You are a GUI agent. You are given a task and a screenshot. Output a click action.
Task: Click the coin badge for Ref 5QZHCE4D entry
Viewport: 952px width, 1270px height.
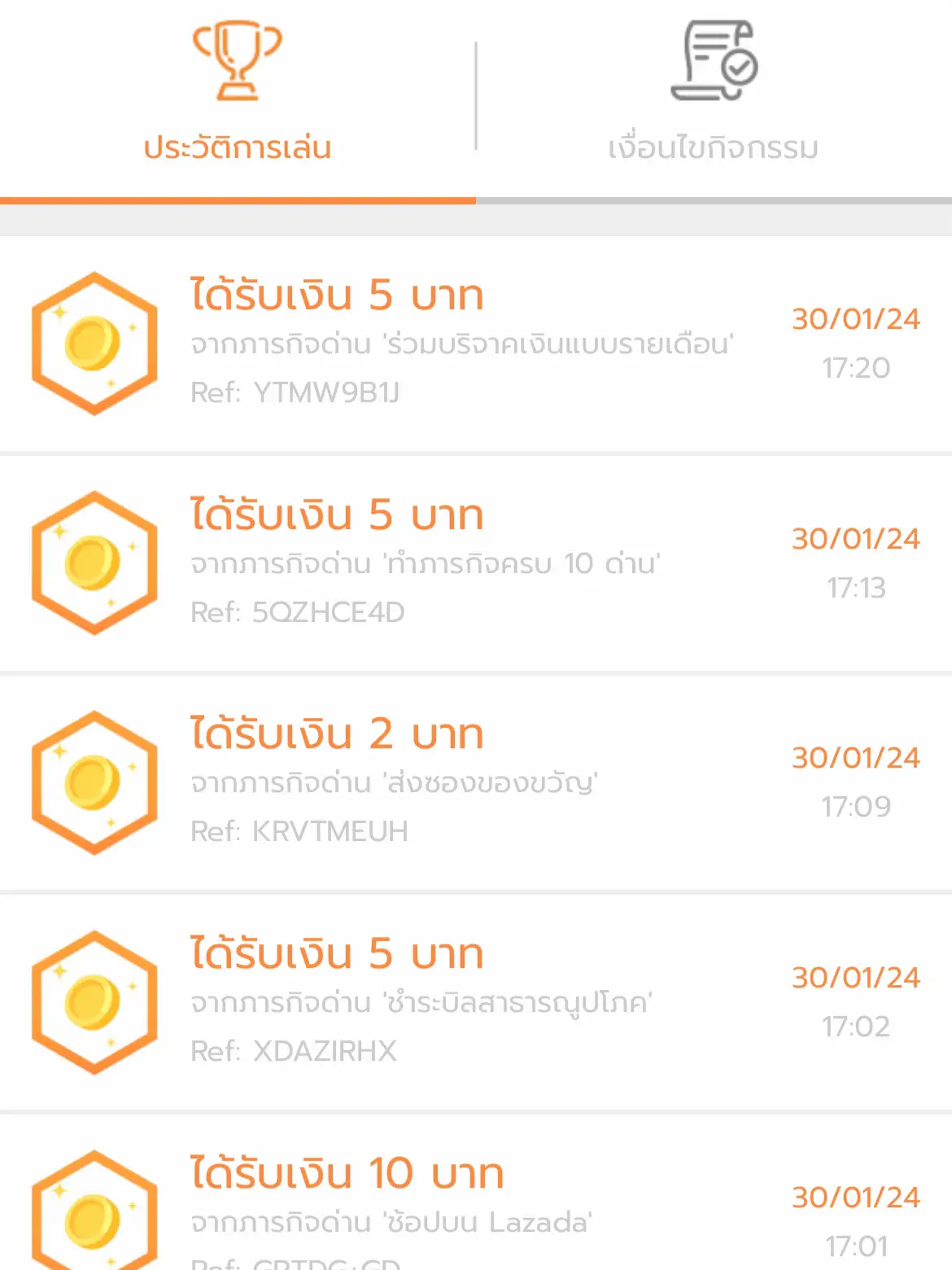(x=95, y=562)
